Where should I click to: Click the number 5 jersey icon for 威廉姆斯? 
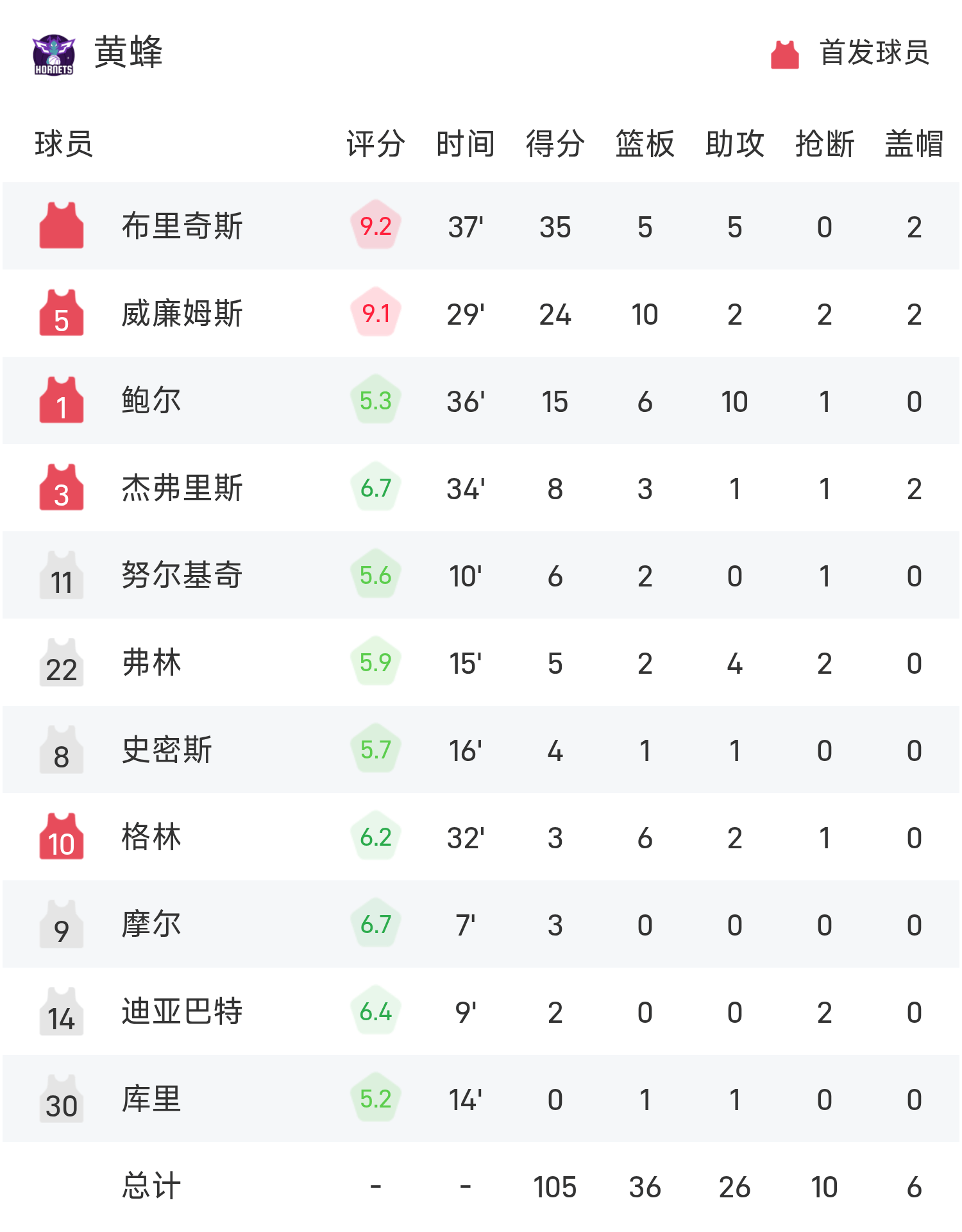pyautogui.click(x=61, y=313)
